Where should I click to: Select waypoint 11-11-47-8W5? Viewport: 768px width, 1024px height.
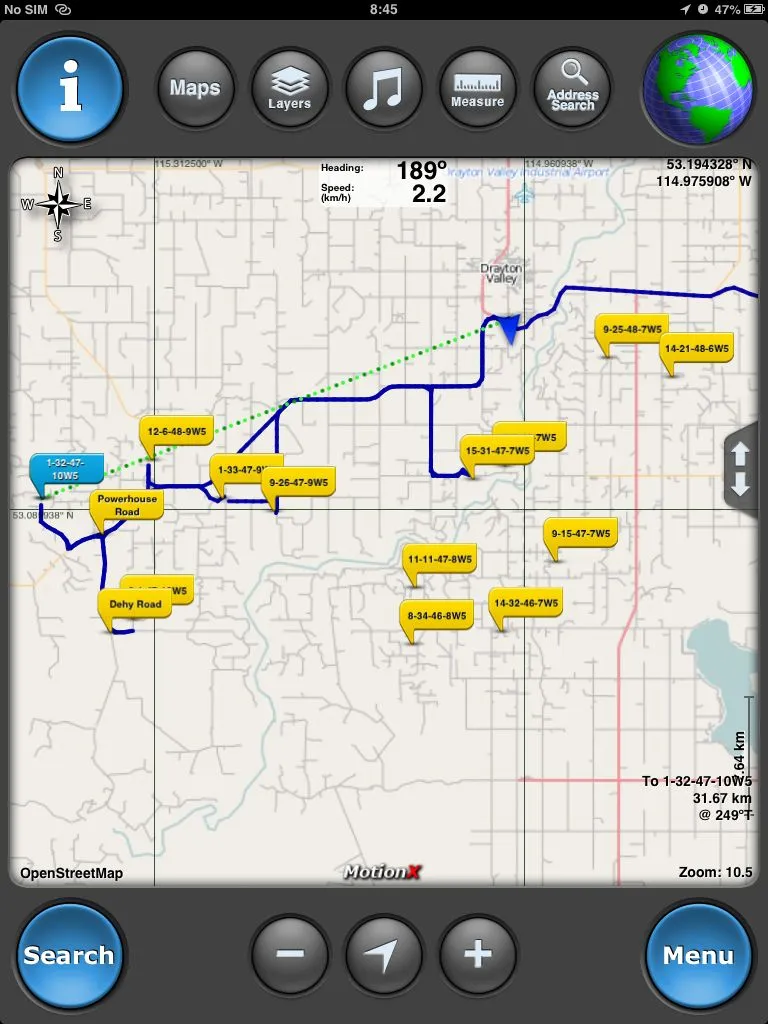(440, 559)
